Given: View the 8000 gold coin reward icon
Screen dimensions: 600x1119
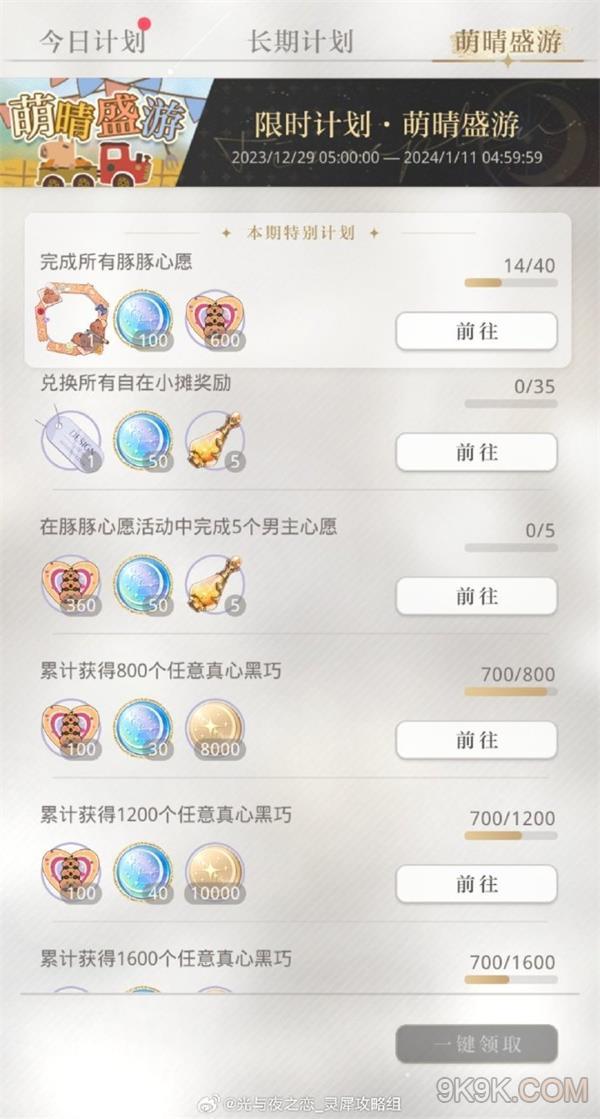Looking at the screenshot, I should pyautogui.click(x=215, y=728).
